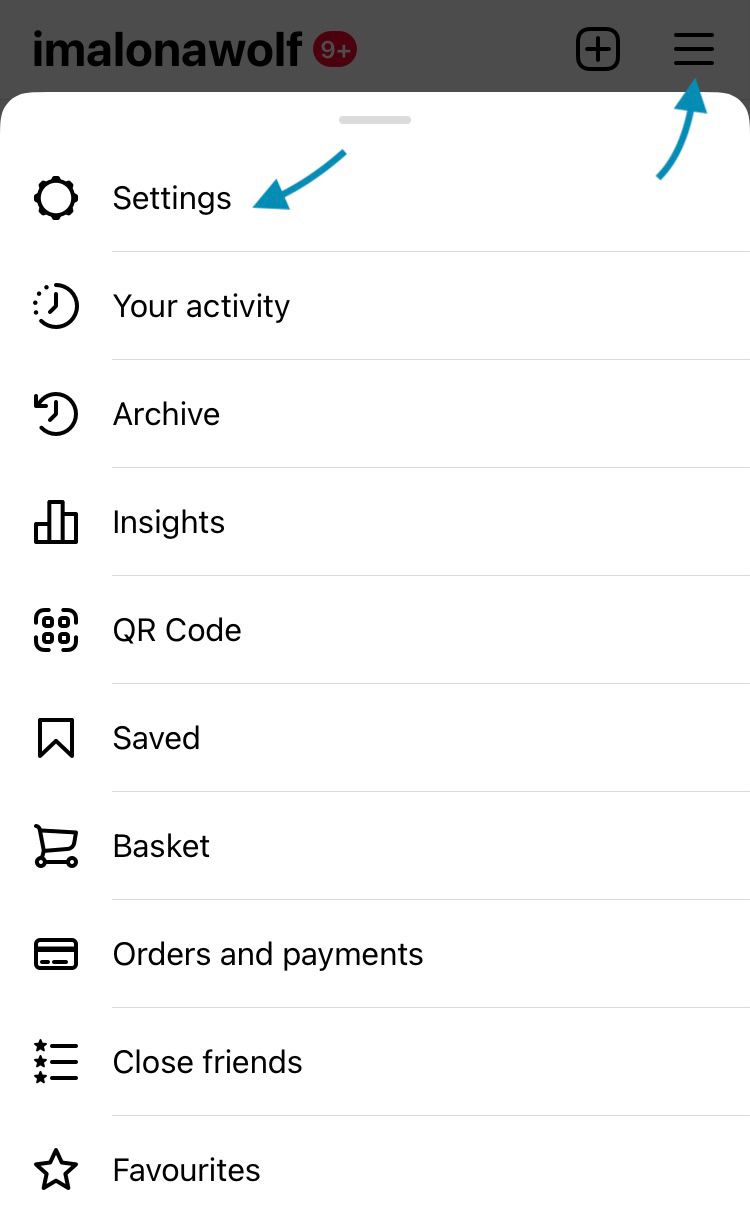
Task: View account Insights
Action: (375, 522)
